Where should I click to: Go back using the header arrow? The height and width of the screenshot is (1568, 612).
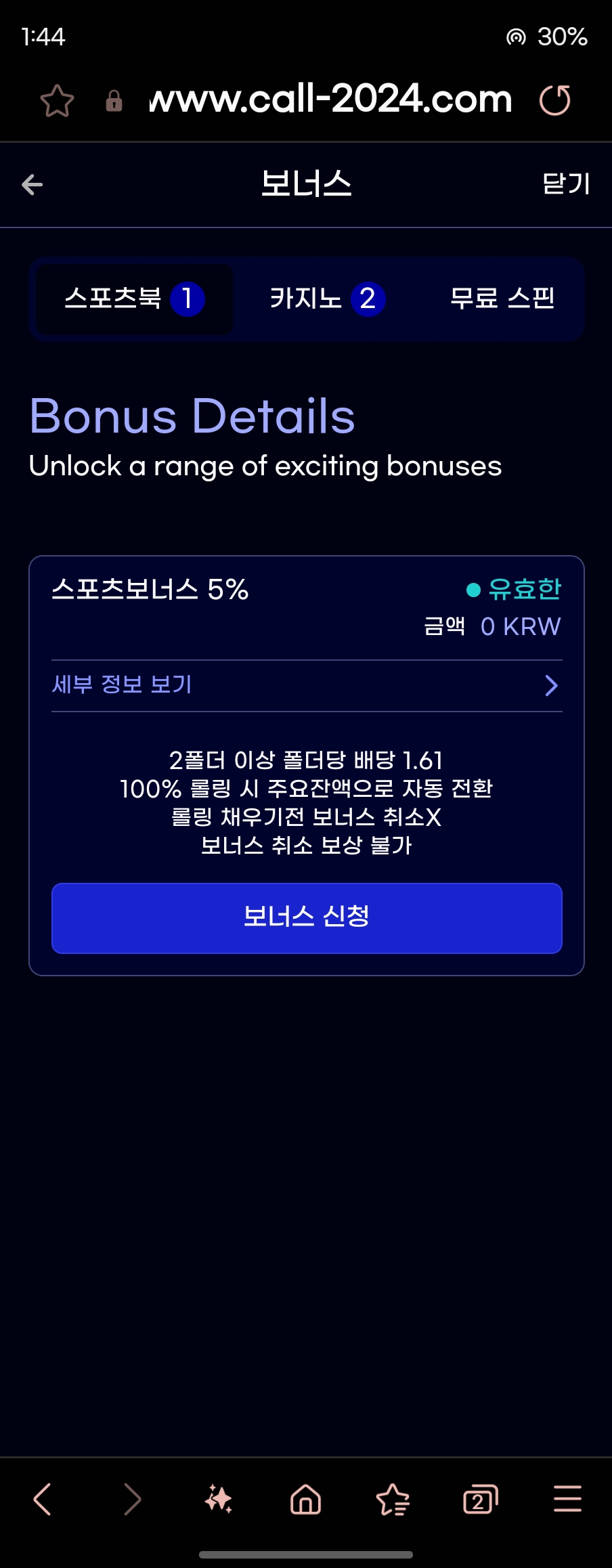32,184
